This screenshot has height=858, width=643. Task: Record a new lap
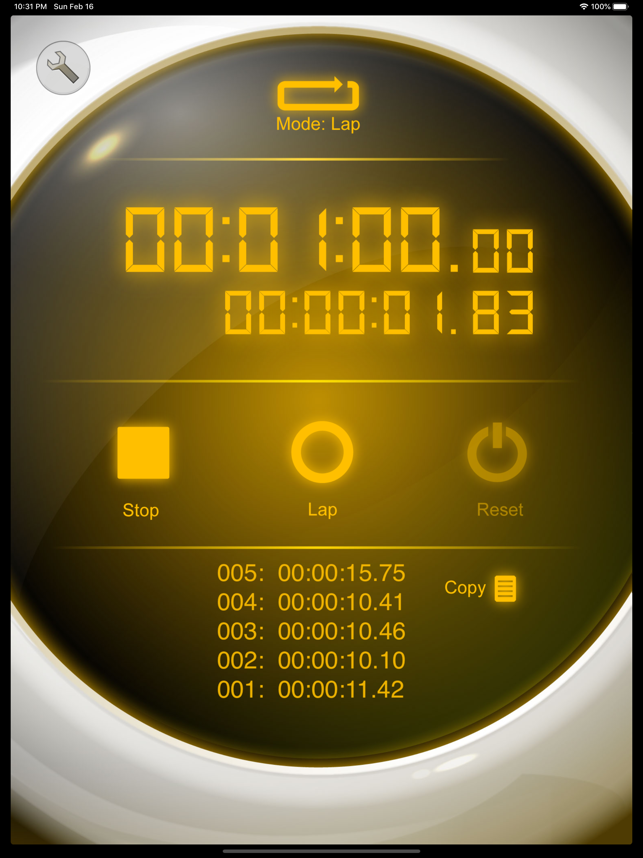point(322,453)
